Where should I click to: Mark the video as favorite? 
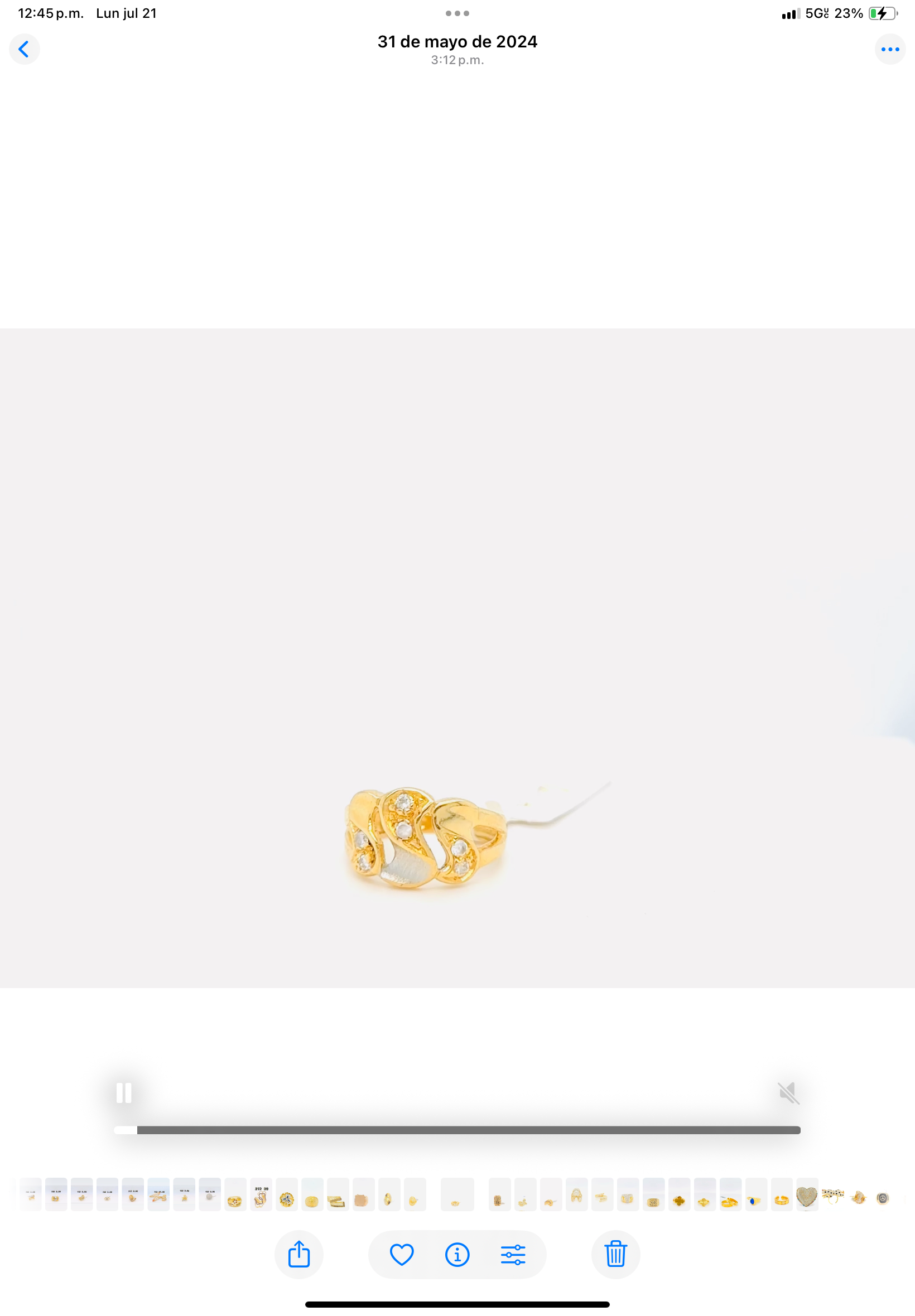[x=401, y=1254]
